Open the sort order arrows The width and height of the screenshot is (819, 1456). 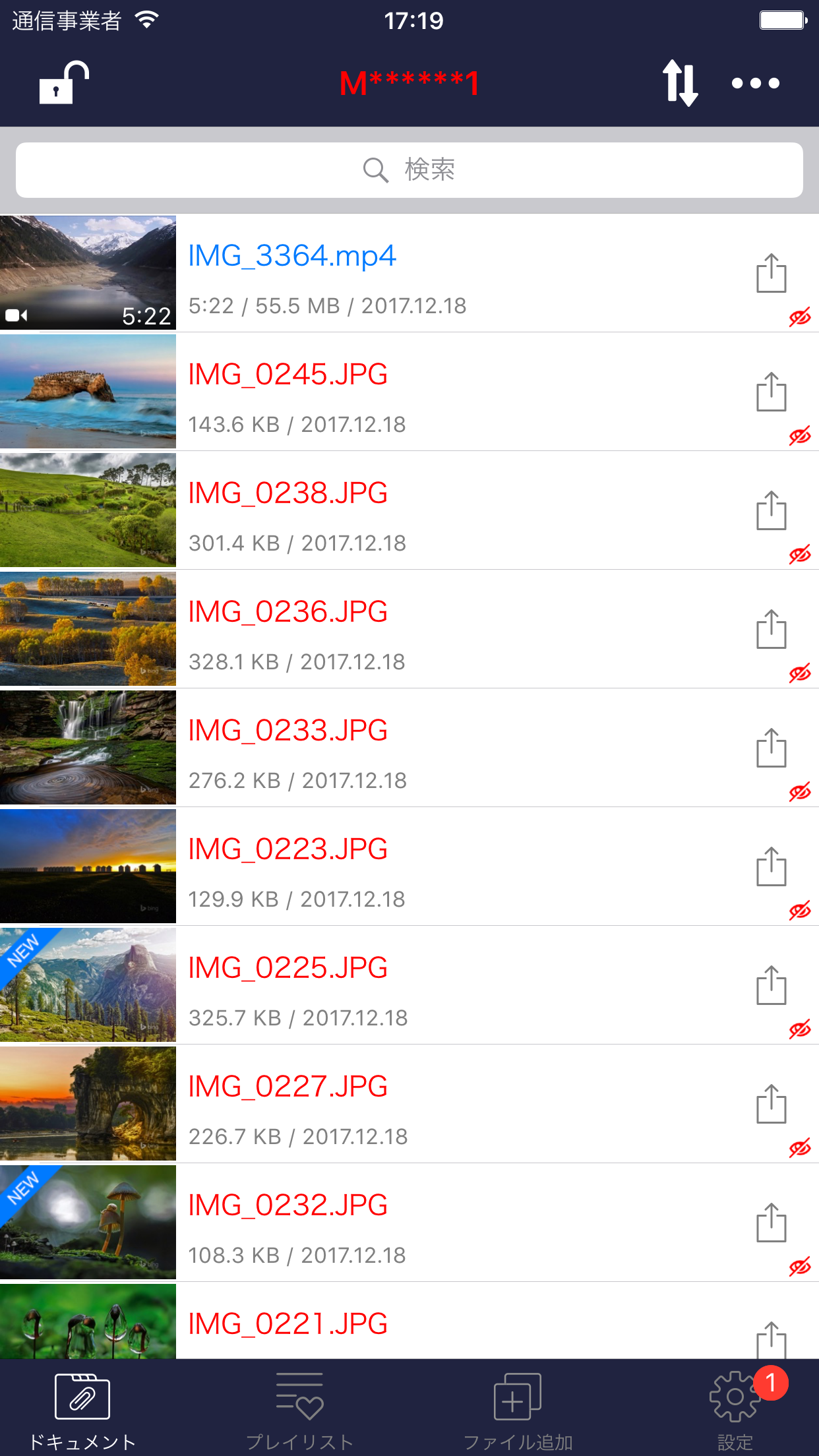[x=680, y=83]
